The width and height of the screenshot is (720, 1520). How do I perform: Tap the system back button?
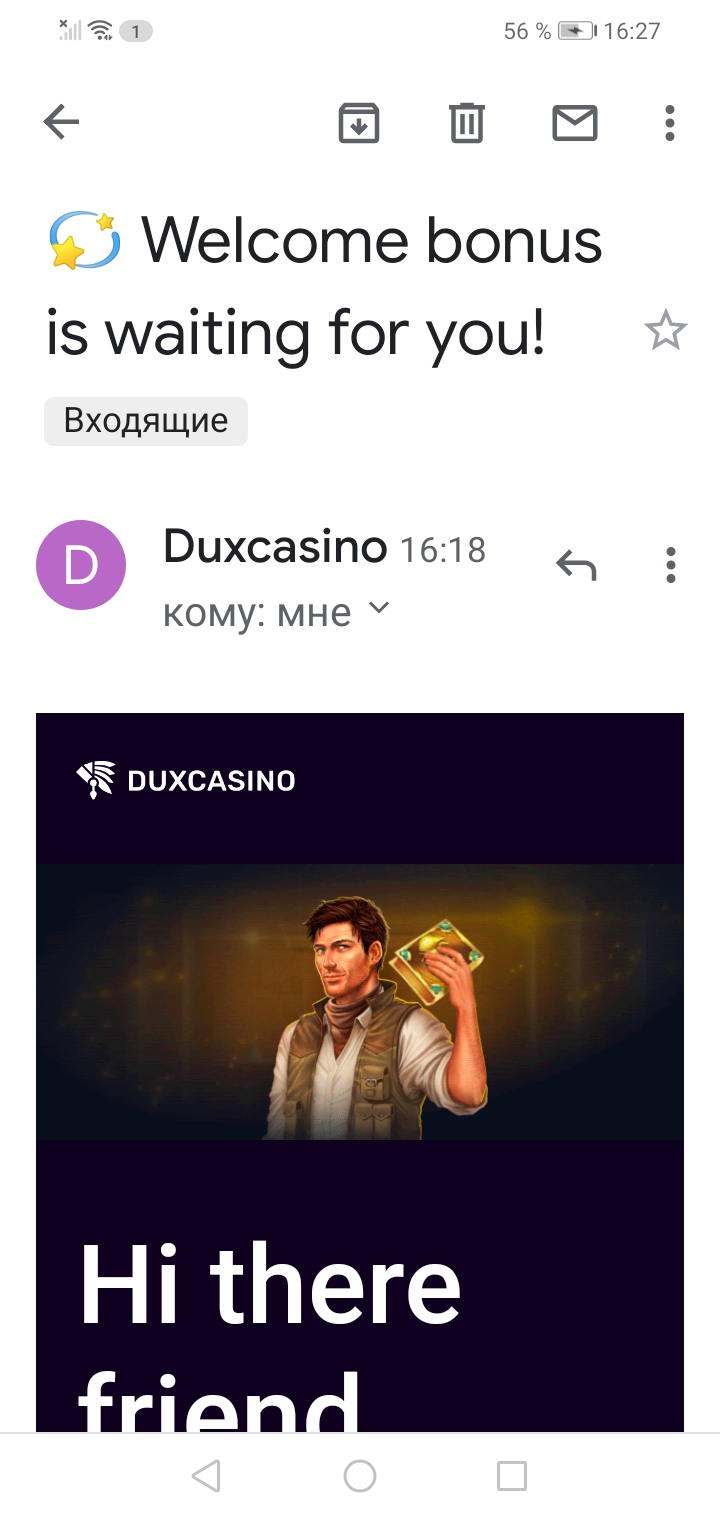(x=206, y=1476)
